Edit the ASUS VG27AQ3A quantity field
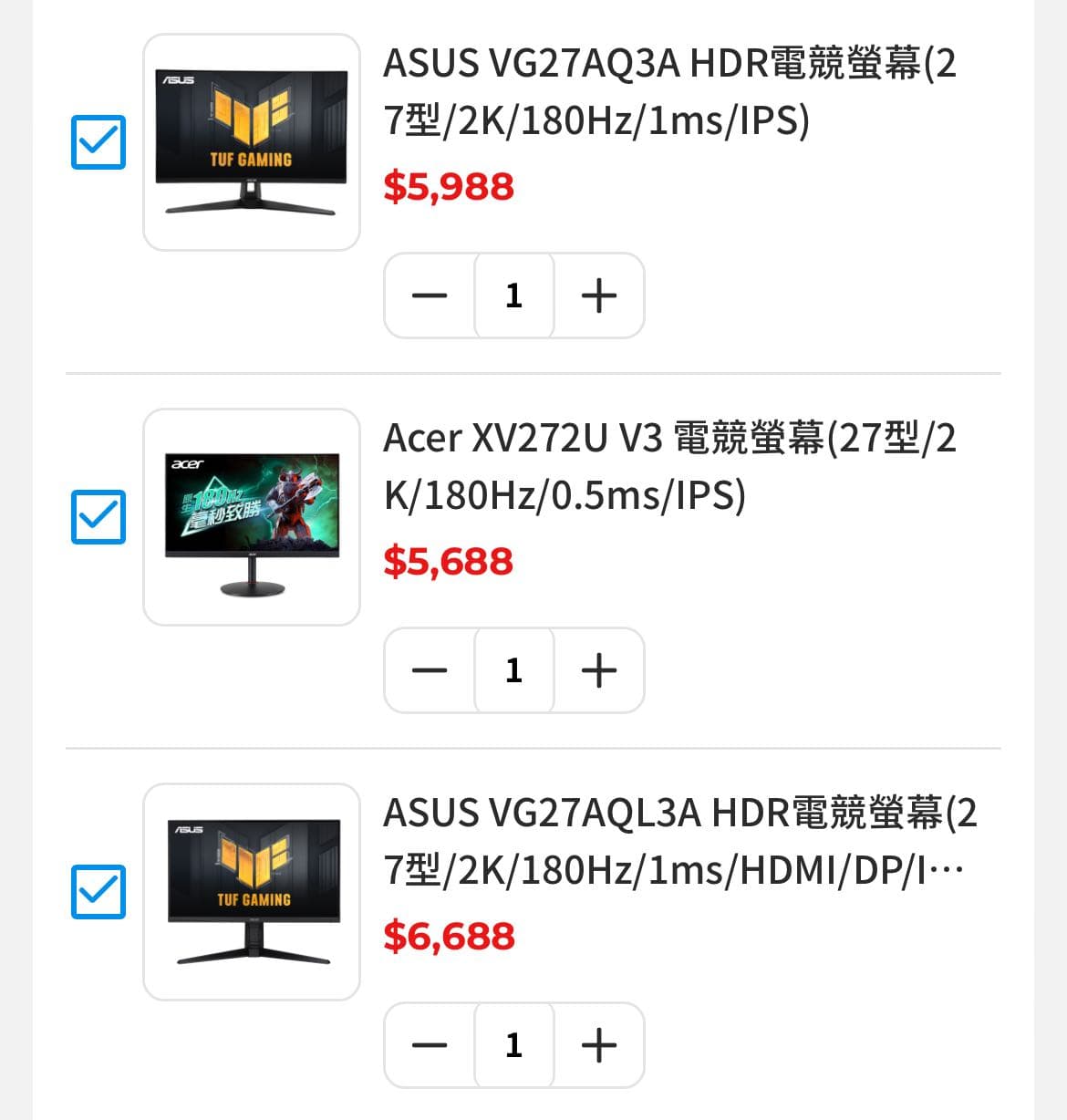1067x1120 pixels. 514,296
